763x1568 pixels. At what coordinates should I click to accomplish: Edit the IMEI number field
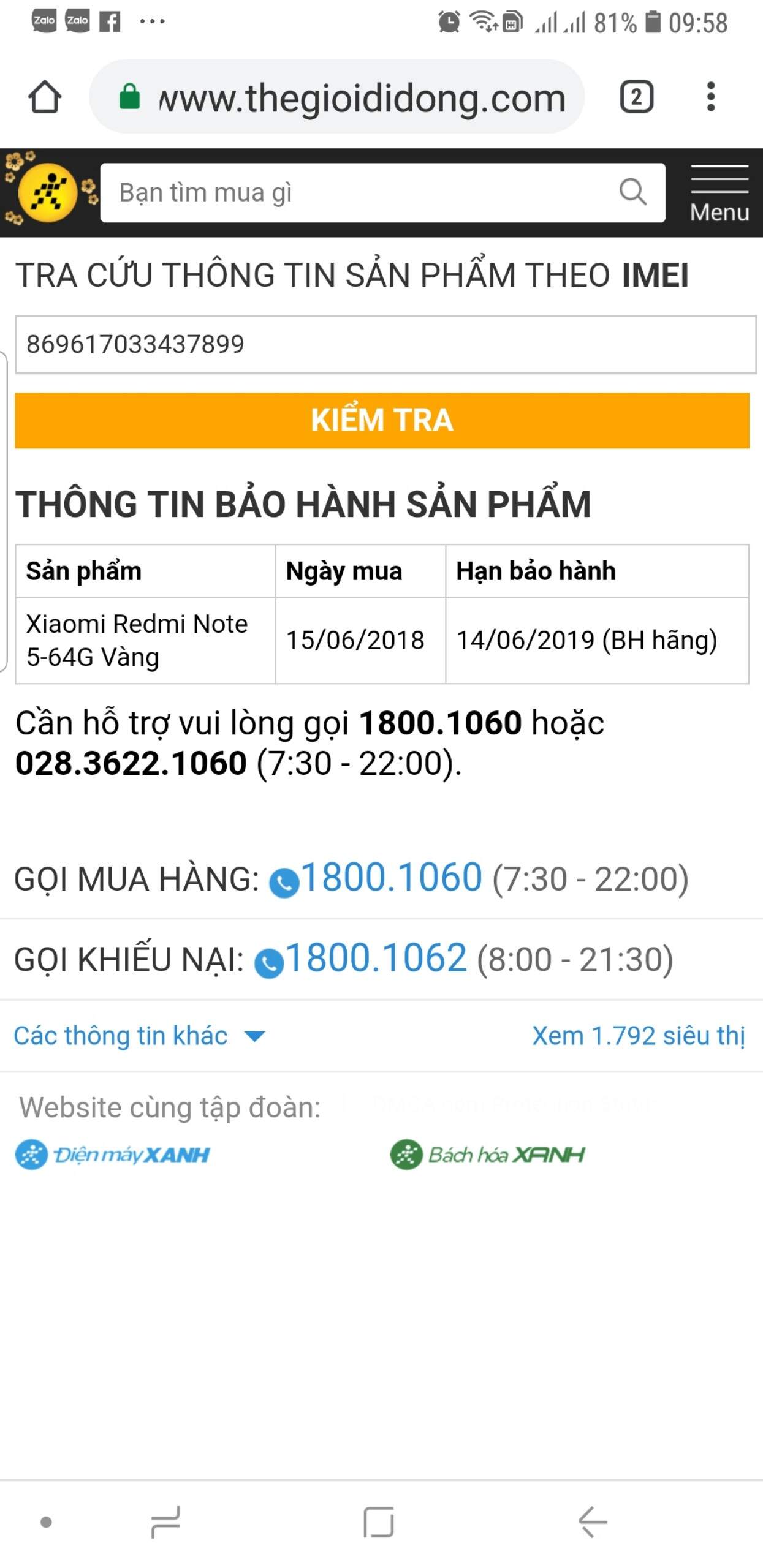tap(385, 344)
